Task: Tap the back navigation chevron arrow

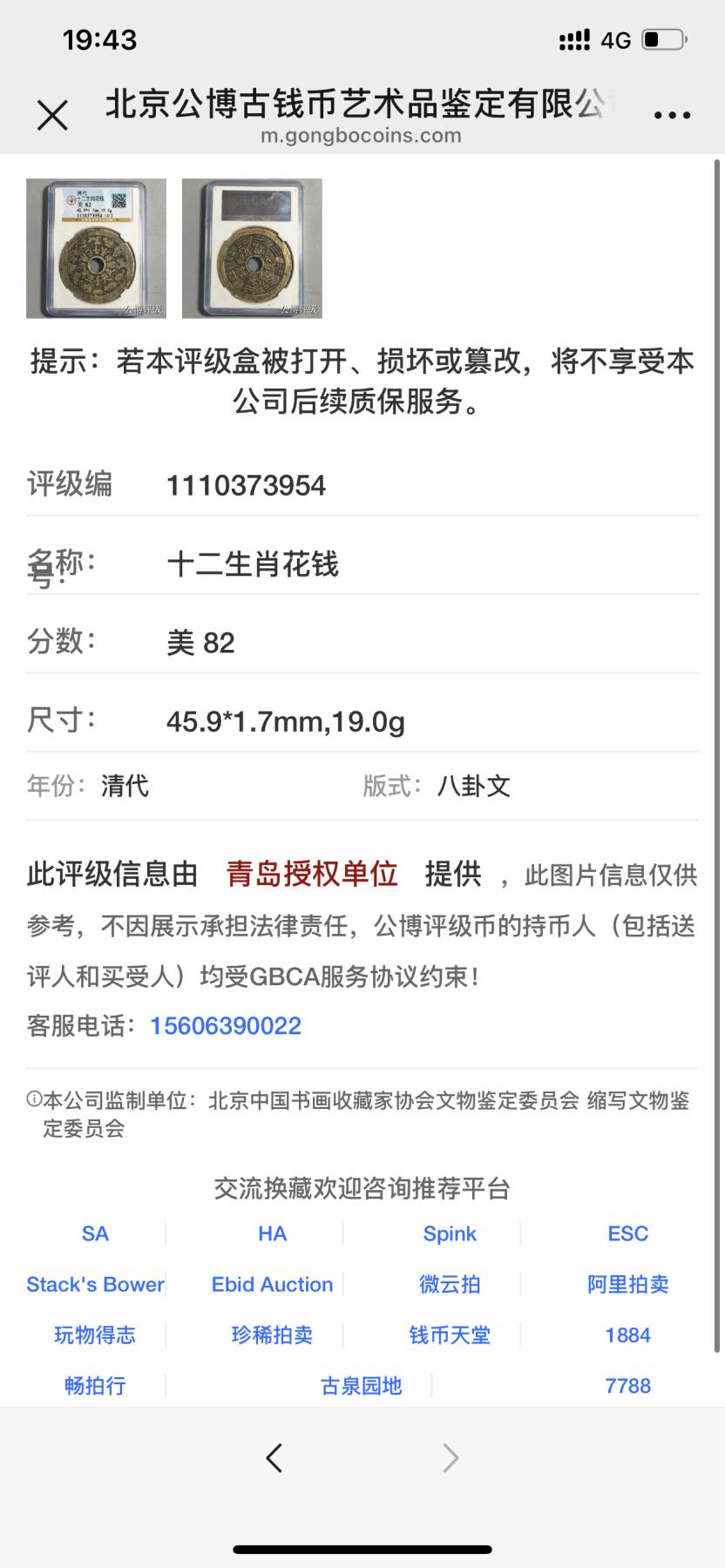Action: click(x=274, y=1457)
